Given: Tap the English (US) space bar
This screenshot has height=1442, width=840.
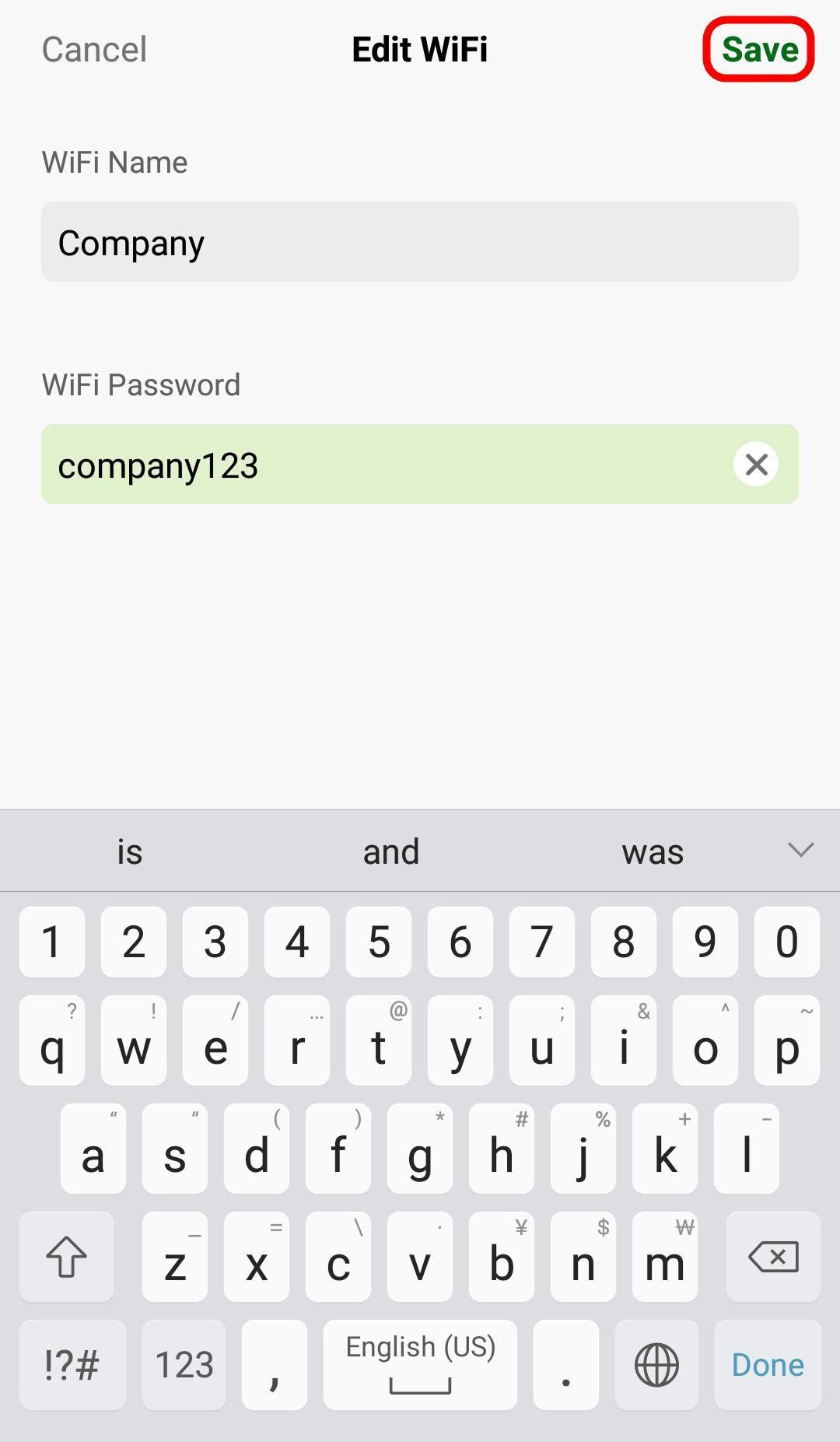Looking at the screenshot, I should [420, 1365].
